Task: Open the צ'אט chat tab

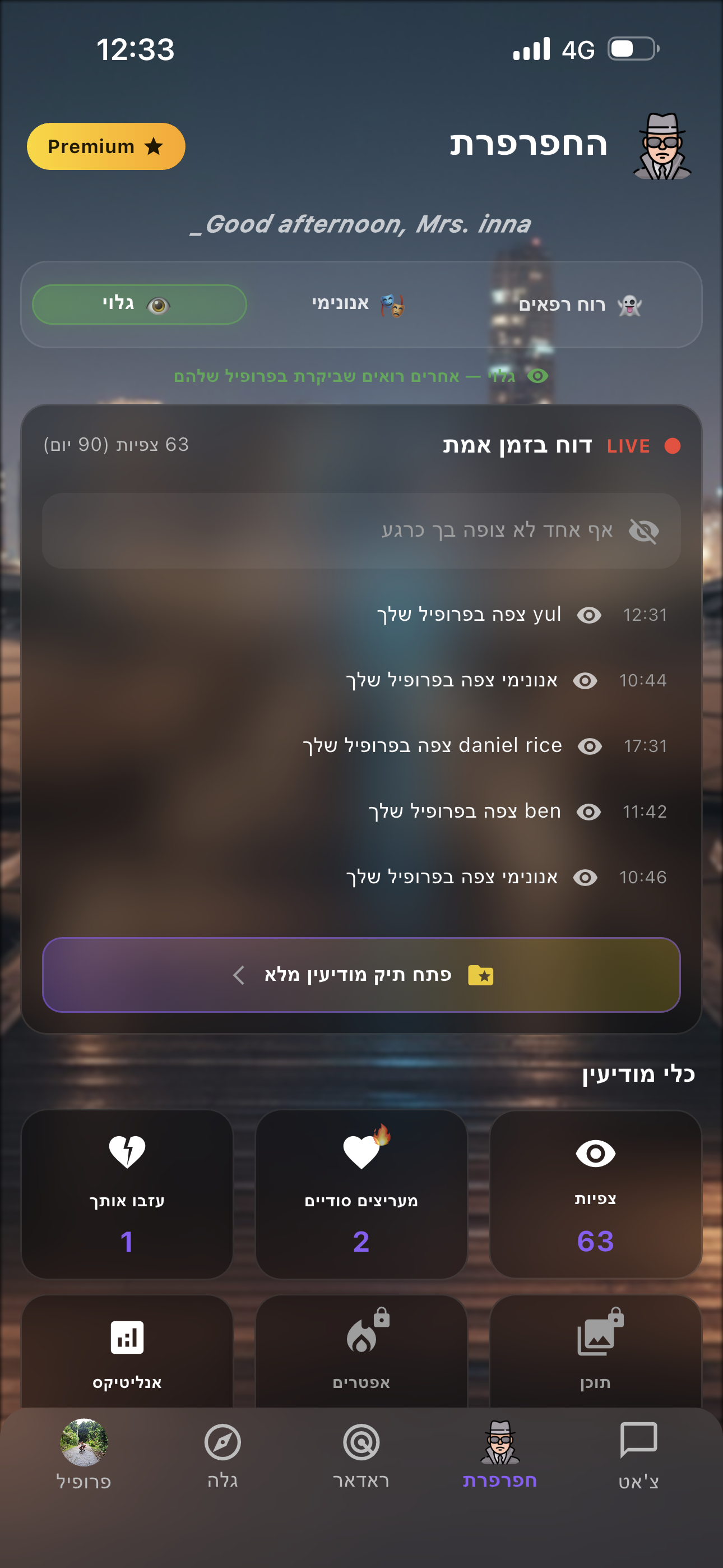Action: pyautogui.click(x=638, y=1454)
